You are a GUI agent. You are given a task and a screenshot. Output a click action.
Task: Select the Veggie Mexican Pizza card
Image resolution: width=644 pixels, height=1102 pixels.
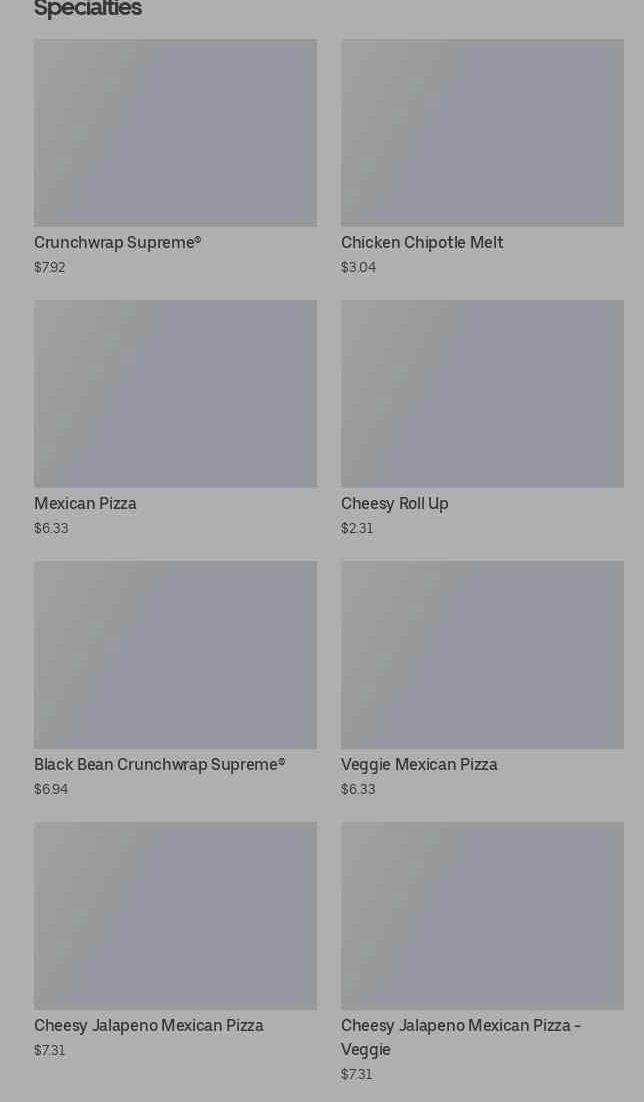pos(482,679)
